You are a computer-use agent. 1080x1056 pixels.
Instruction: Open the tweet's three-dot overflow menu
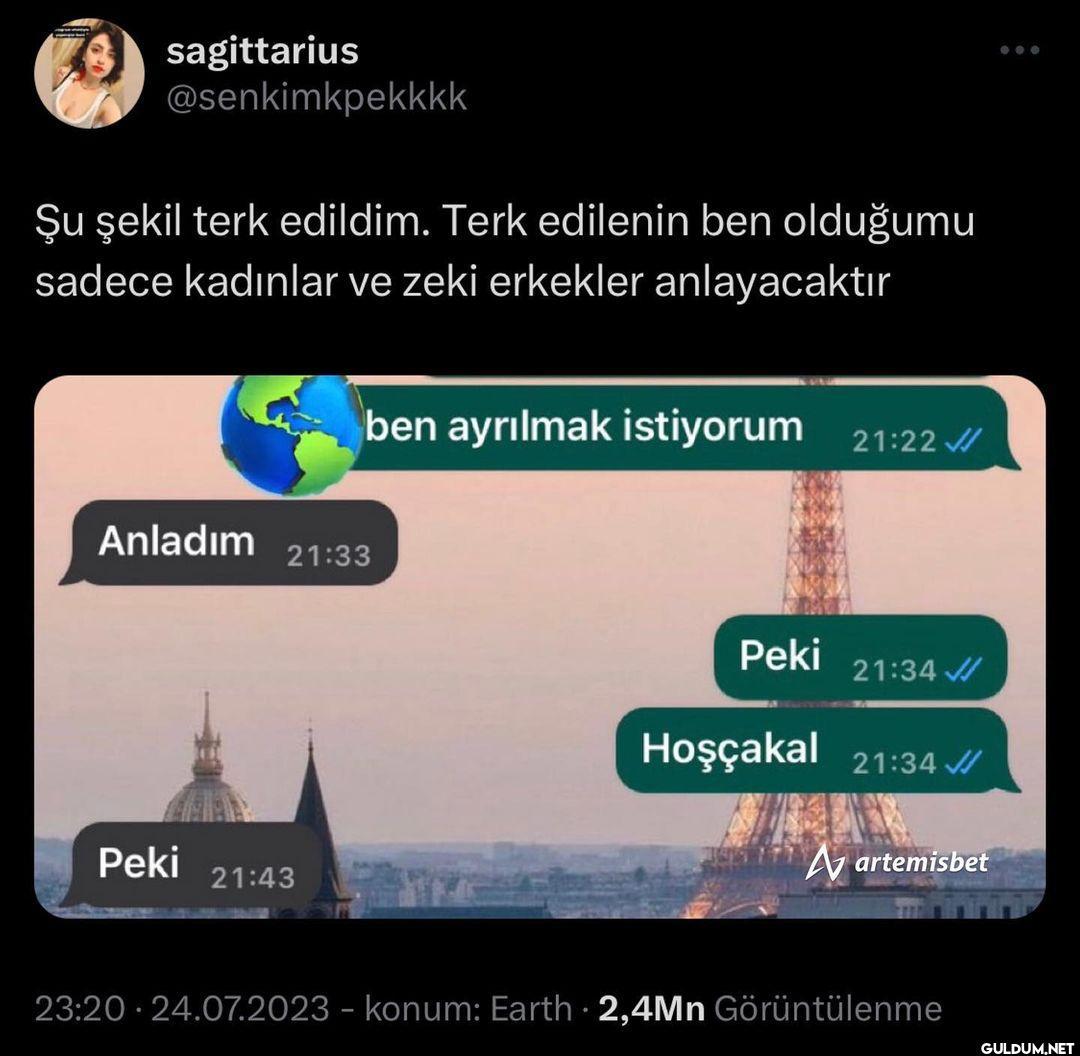point(1020,49)
